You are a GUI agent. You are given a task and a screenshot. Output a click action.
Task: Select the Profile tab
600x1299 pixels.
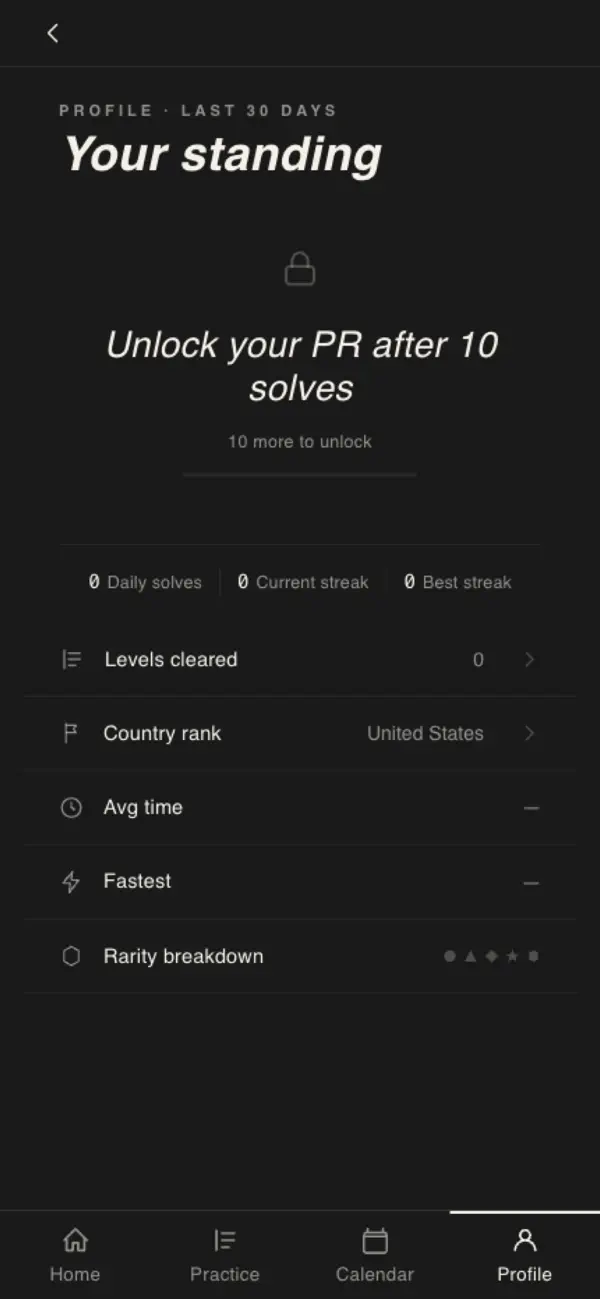(x=525, y=1255)
